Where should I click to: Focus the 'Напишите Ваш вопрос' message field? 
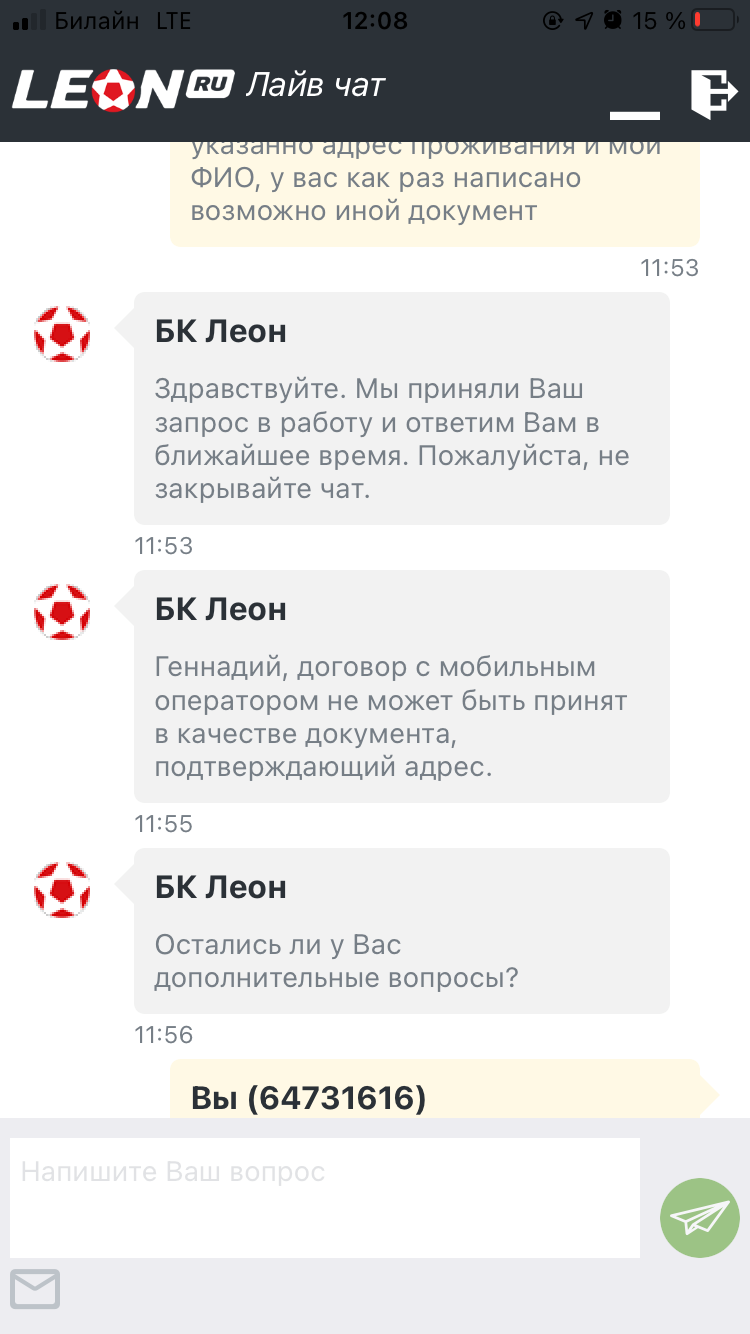click(x=325, y=1196)
